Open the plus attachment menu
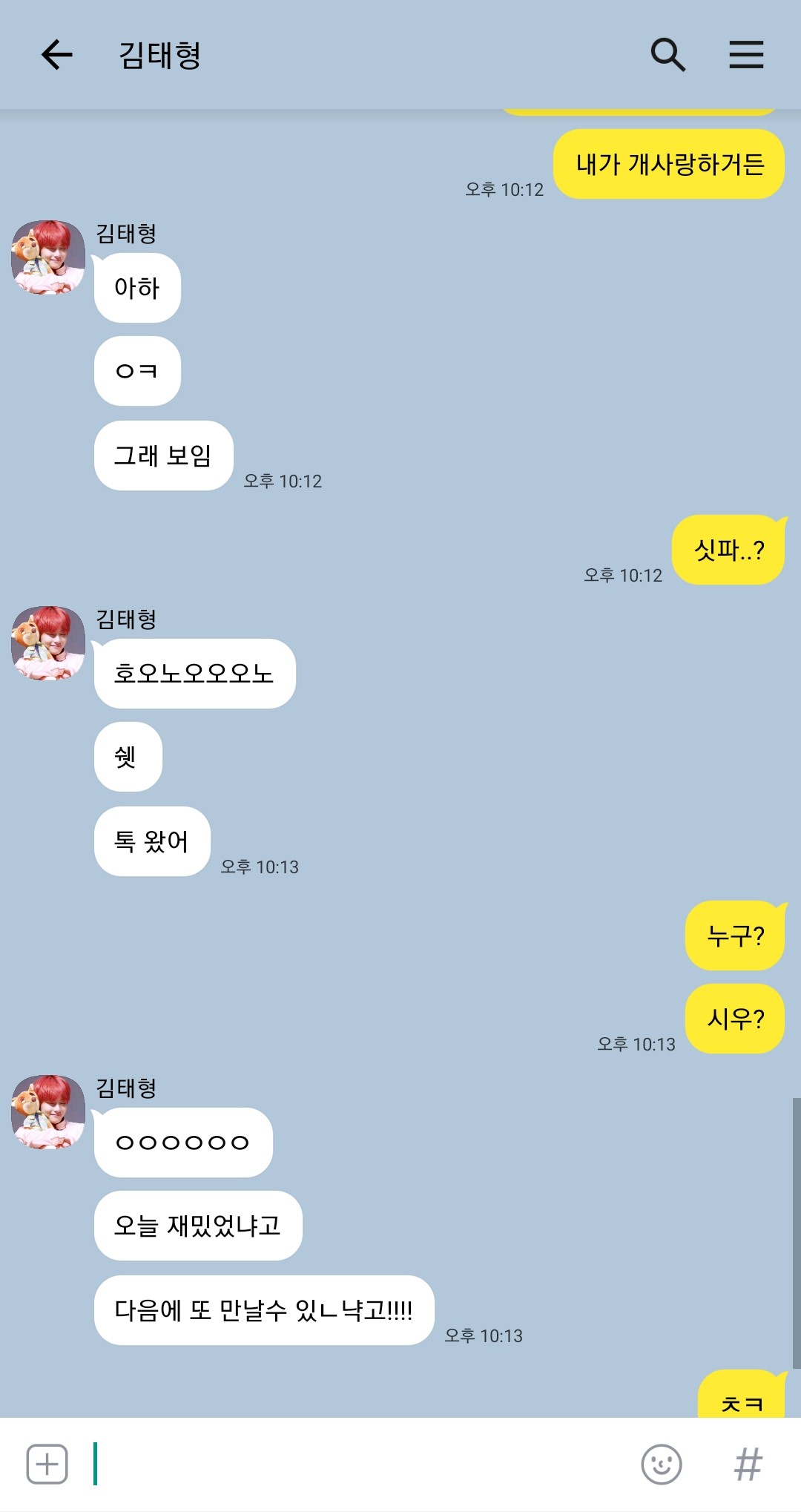Screen dimensions: 801x1512 47,1464
